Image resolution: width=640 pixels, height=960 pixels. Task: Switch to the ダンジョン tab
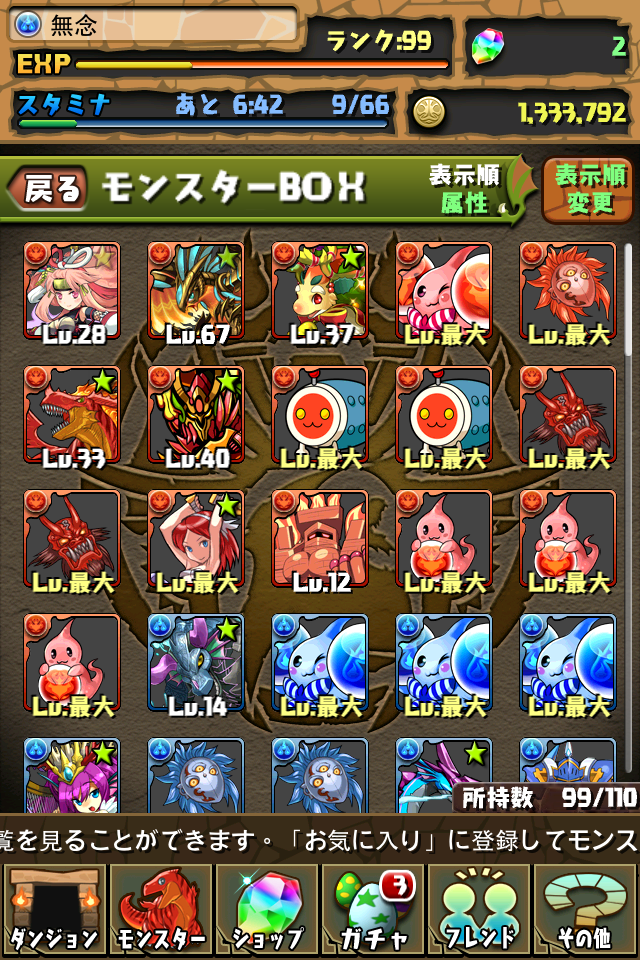[x=54, y=910]
